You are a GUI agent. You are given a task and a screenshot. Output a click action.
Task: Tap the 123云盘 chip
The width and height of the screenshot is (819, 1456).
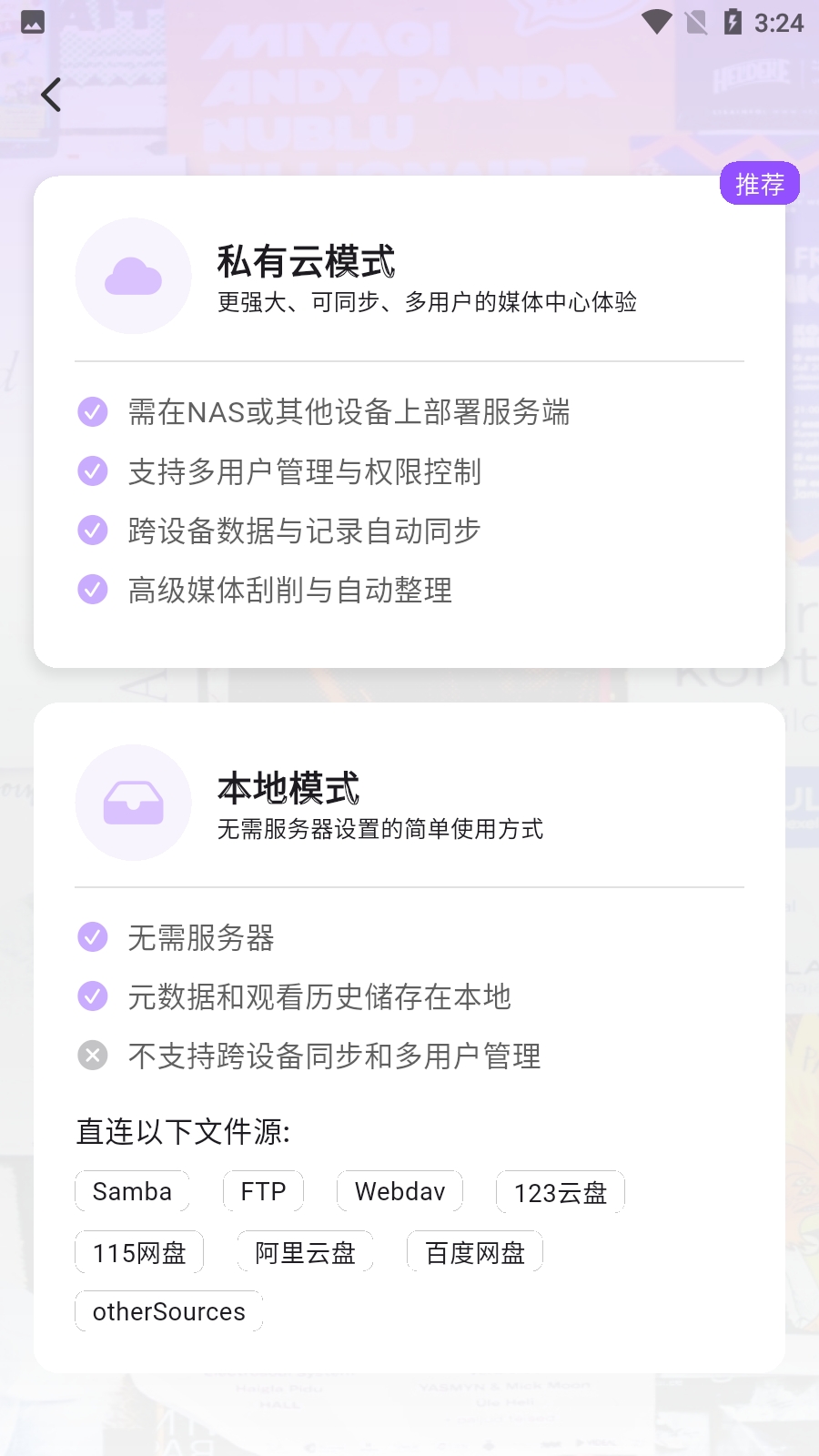tap(561, 1192)
